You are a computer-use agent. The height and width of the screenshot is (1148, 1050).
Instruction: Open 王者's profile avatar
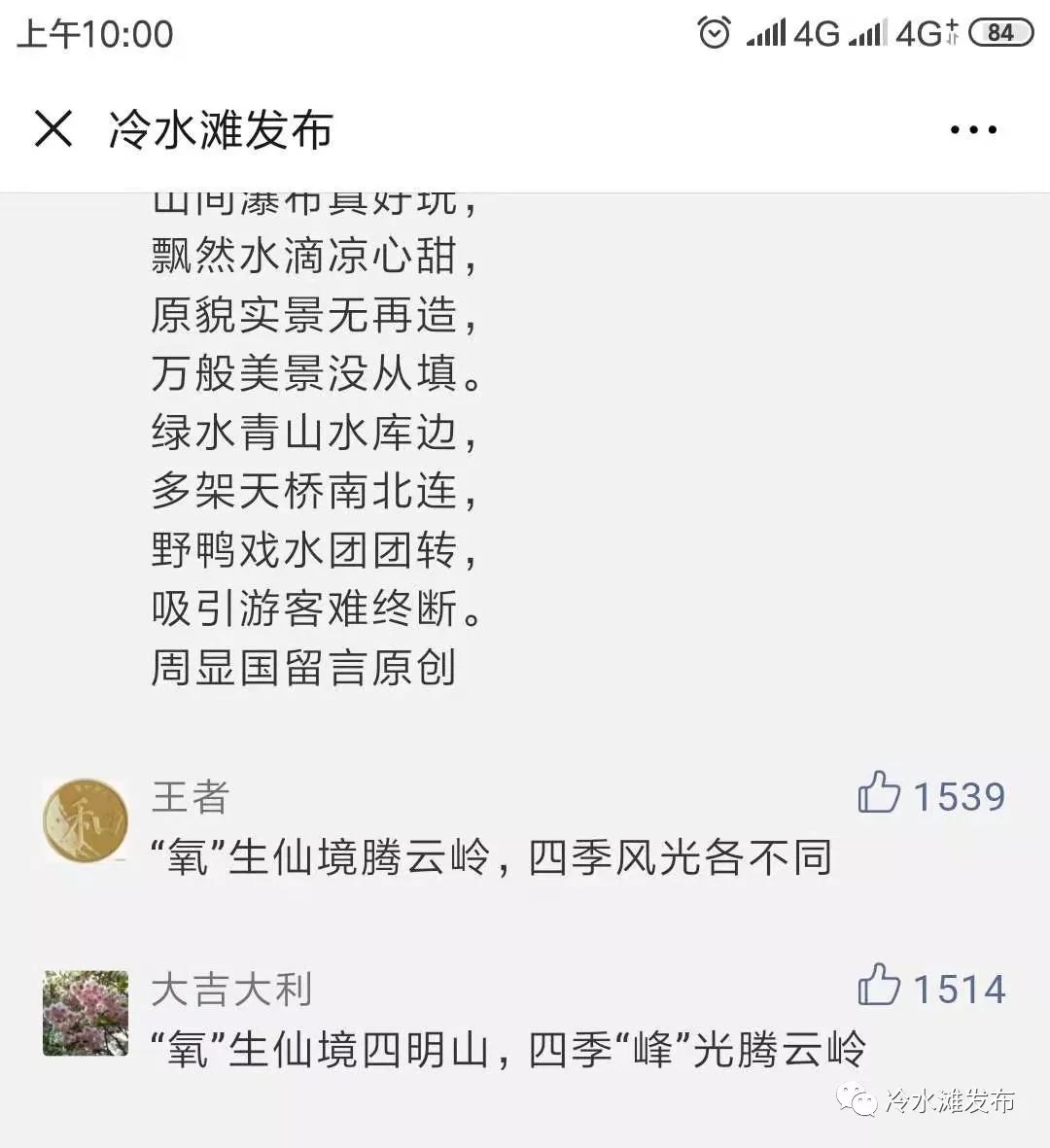click(86, 819)
